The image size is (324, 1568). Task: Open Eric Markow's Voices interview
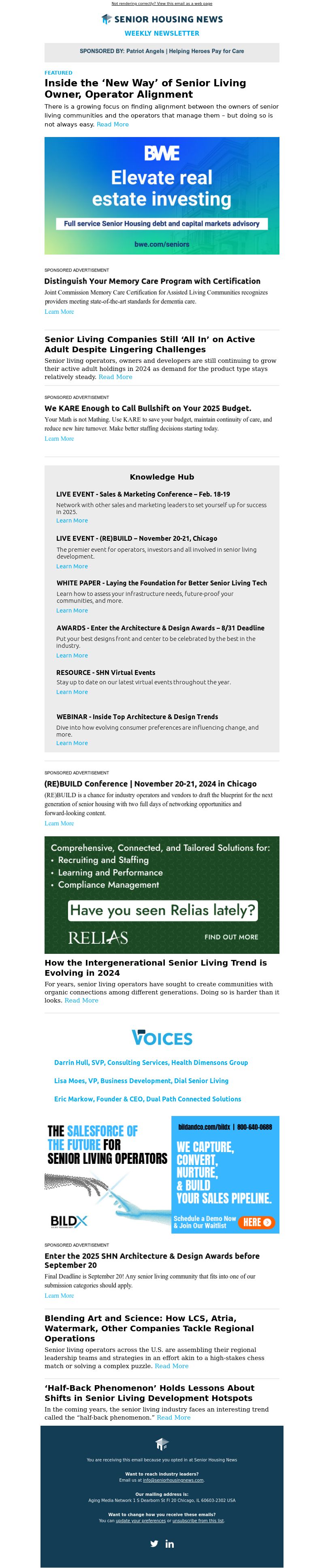coord(147,1099)
